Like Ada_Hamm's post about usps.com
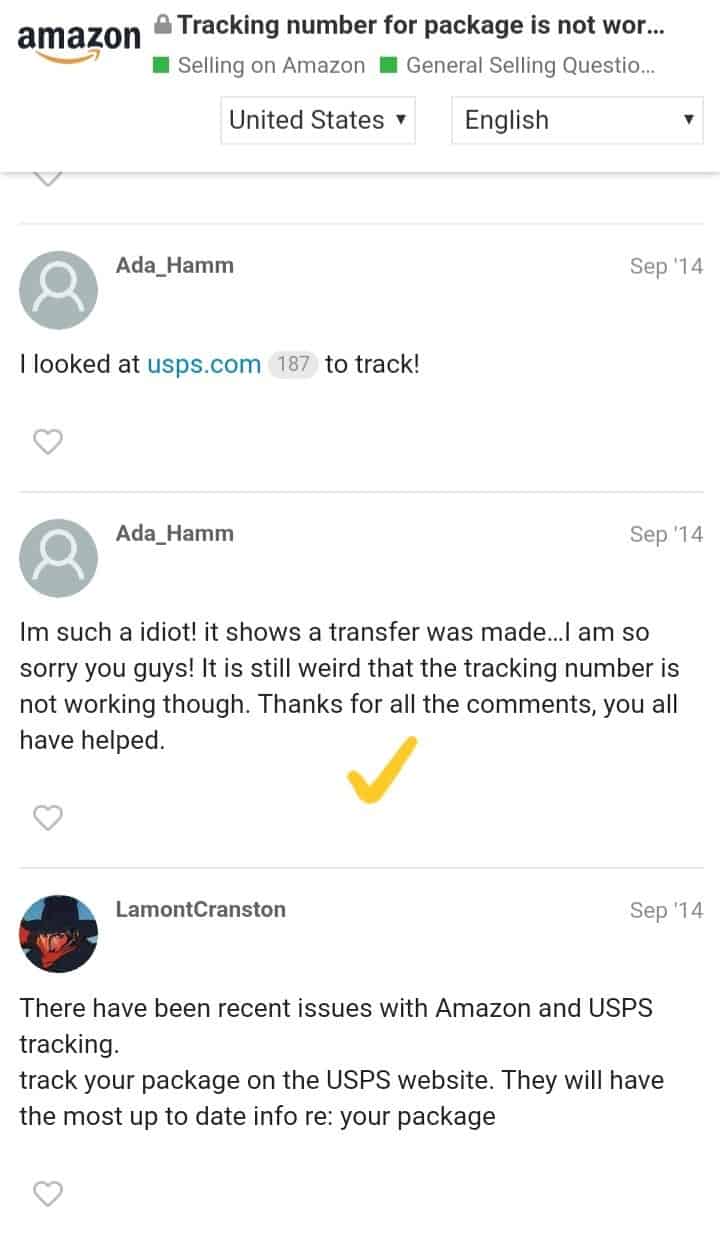The height and width of the screenshot is (1236, 720). [48, 441]
